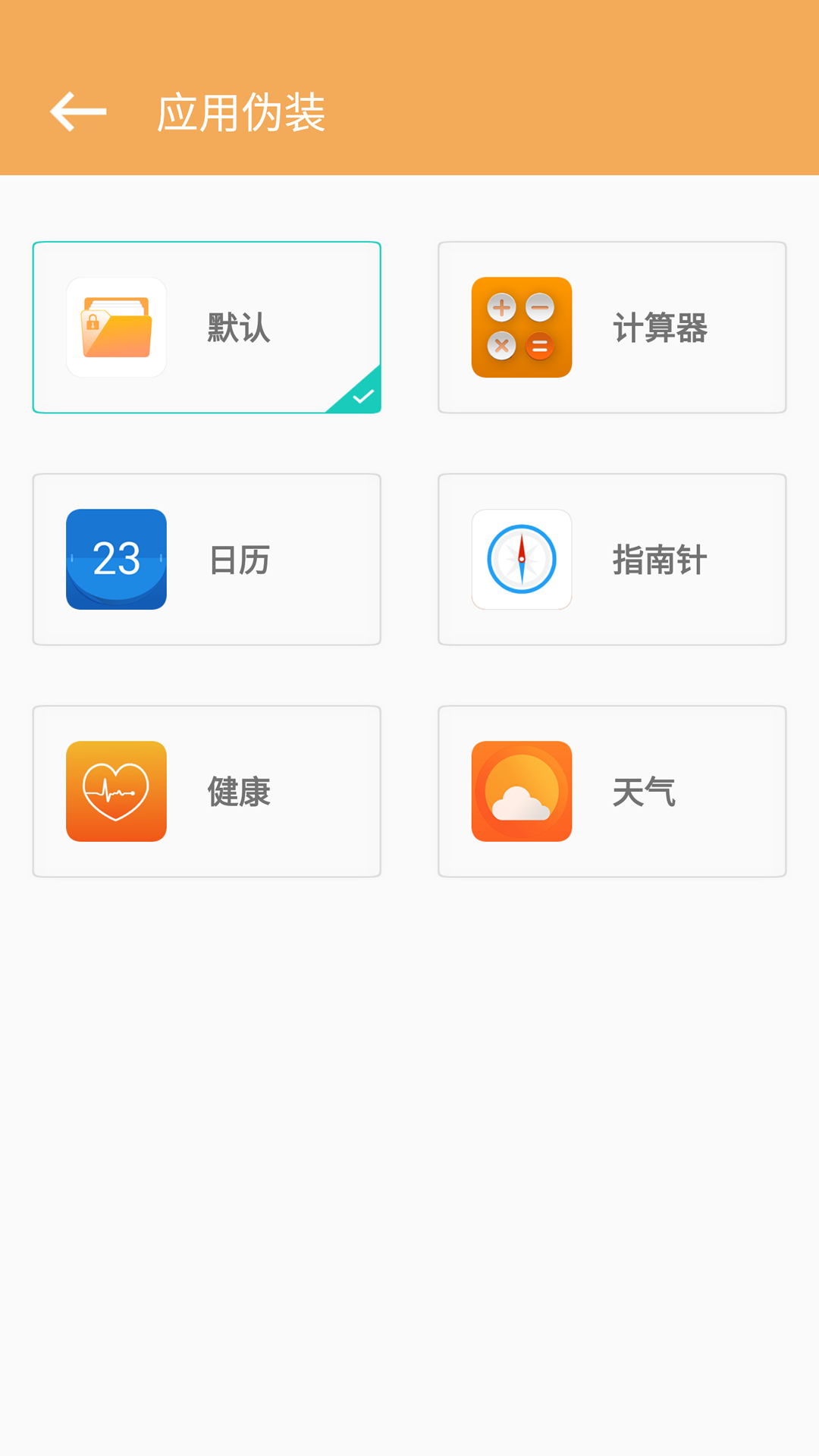Viewport: 819px width, 1456px height.
Task: Pick the 日历 calendar disguise
Action: tap(206, 560)
